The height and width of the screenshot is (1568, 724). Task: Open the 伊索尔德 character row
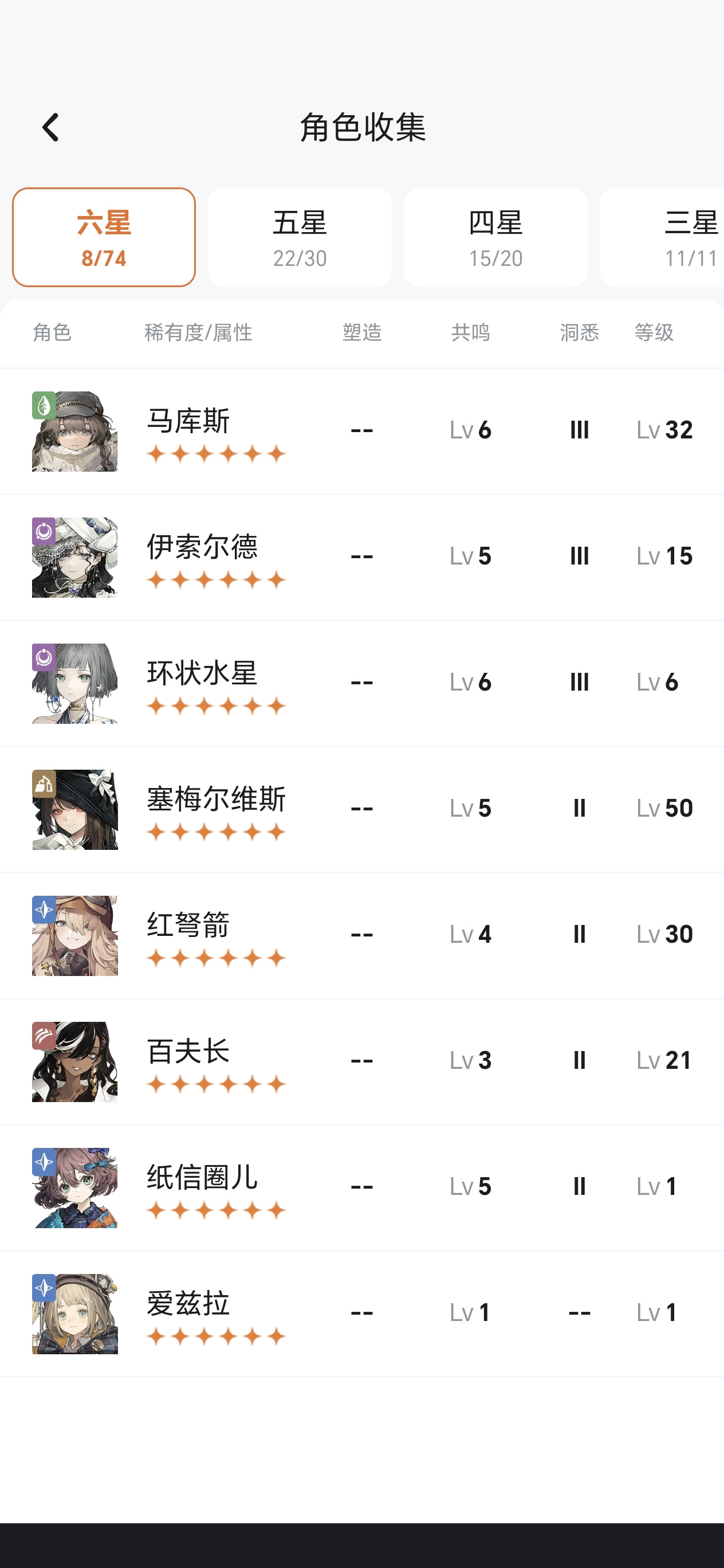click(x=362, y=557)
